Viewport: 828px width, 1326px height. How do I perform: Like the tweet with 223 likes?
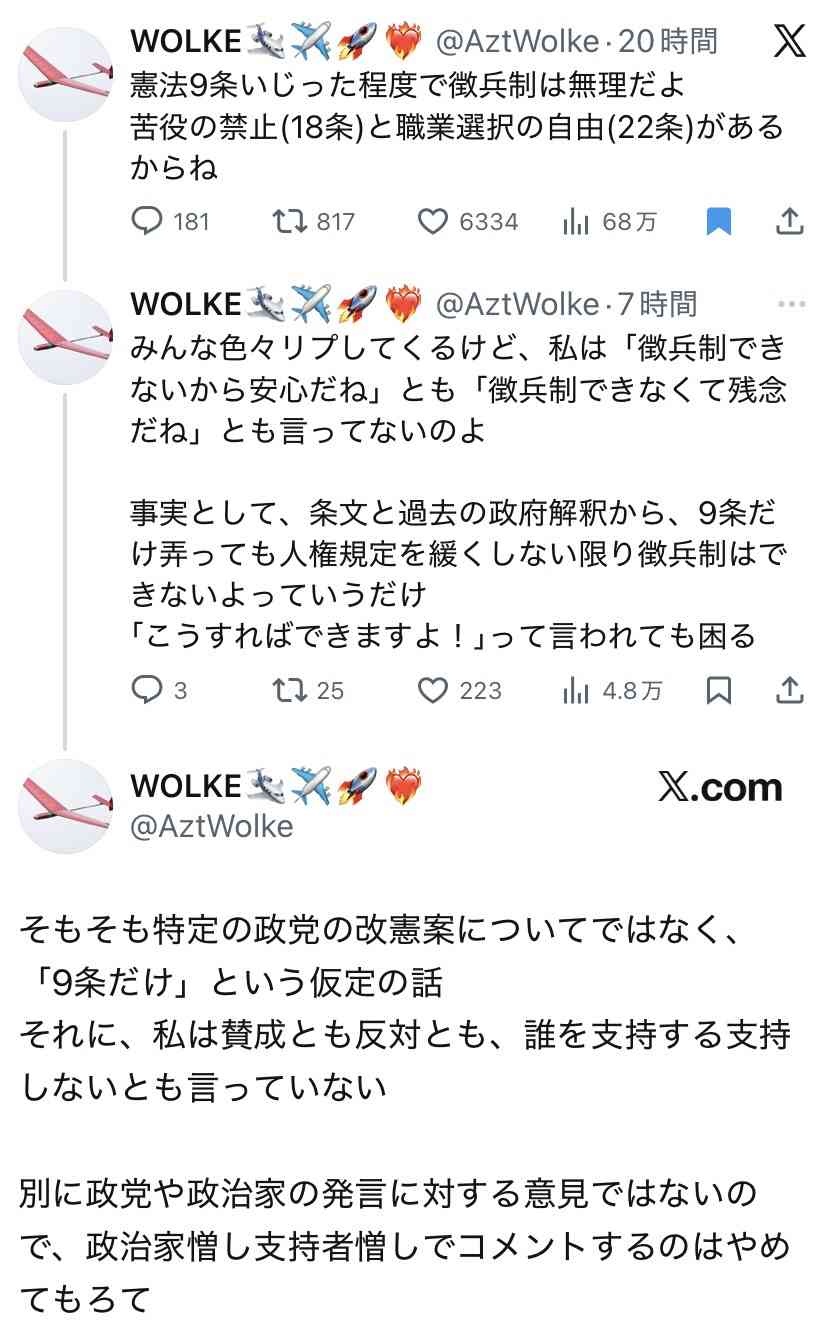click(432, 690)
